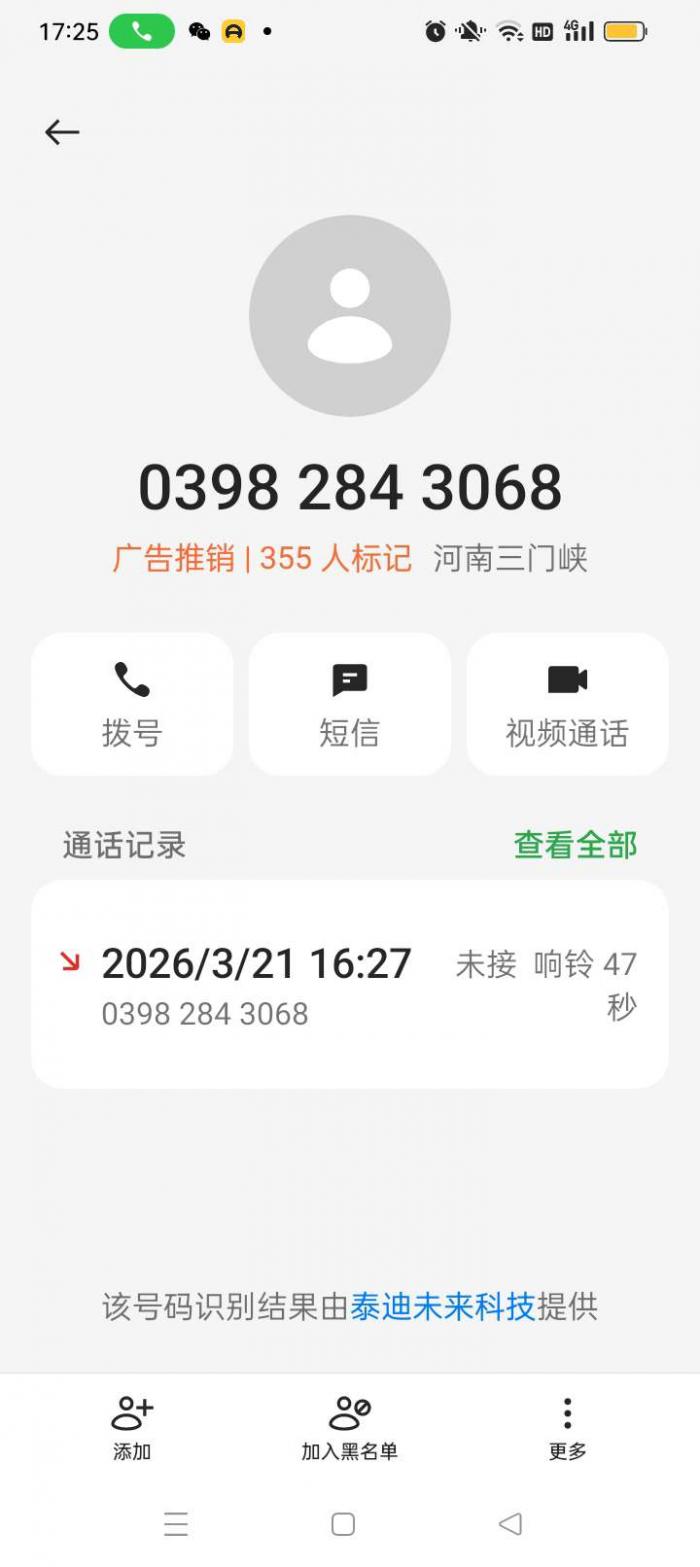
Task: Block the number with 加入黑名单
Action: pos(349,1428)
